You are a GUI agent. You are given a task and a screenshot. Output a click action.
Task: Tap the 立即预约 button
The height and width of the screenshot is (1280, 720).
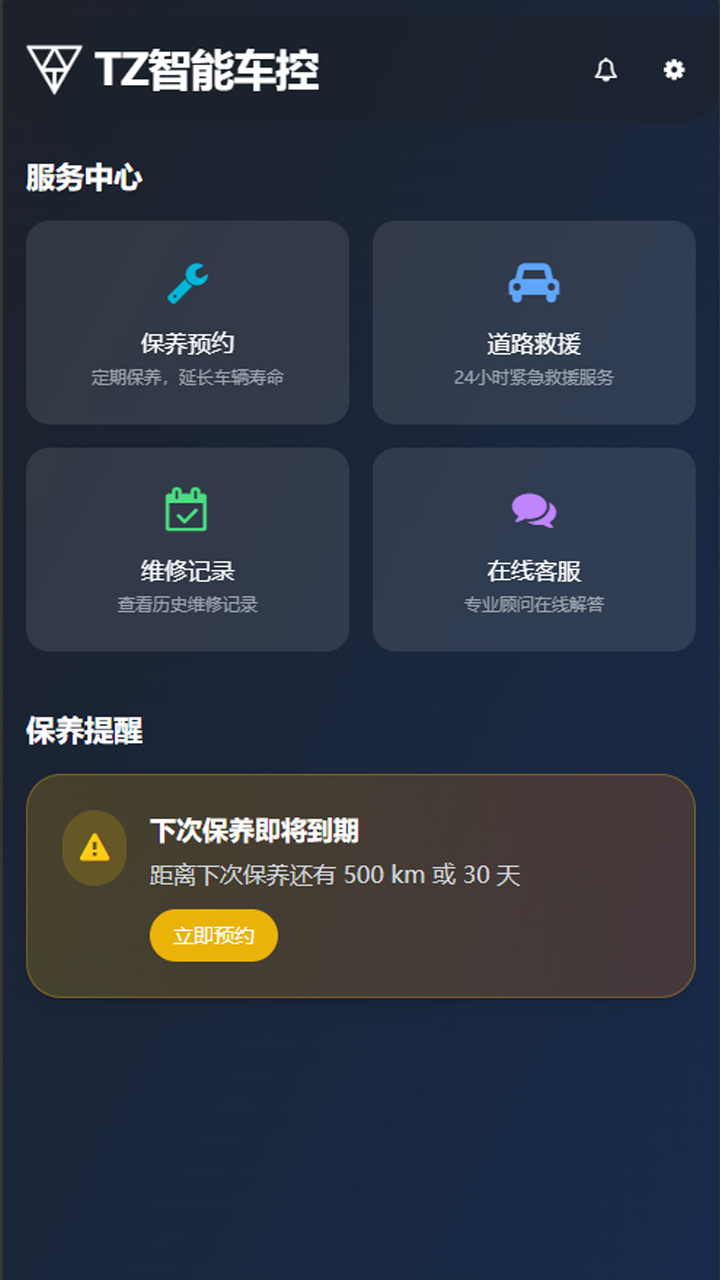[x=214, y=935]
